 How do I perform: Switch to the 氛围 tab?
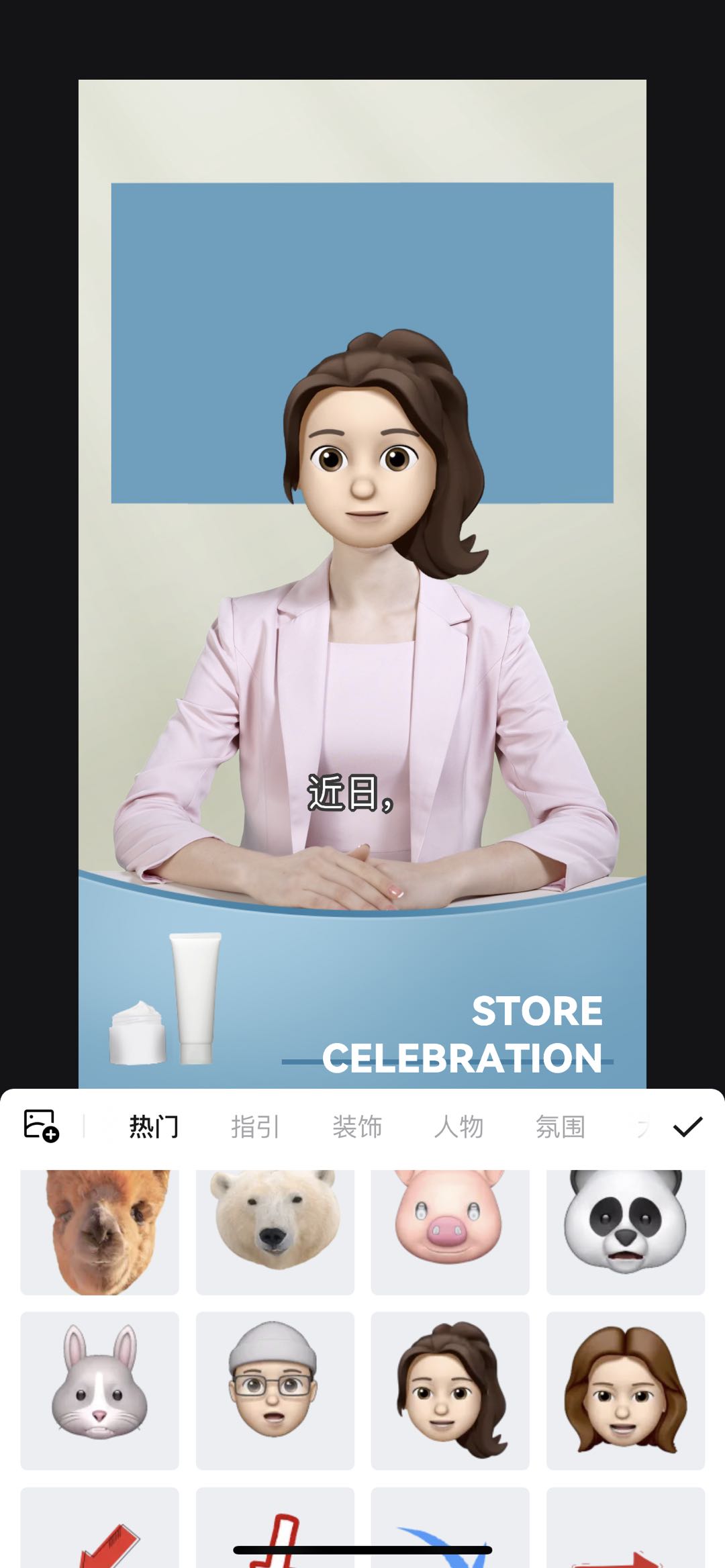click(x=561, y=1126)
